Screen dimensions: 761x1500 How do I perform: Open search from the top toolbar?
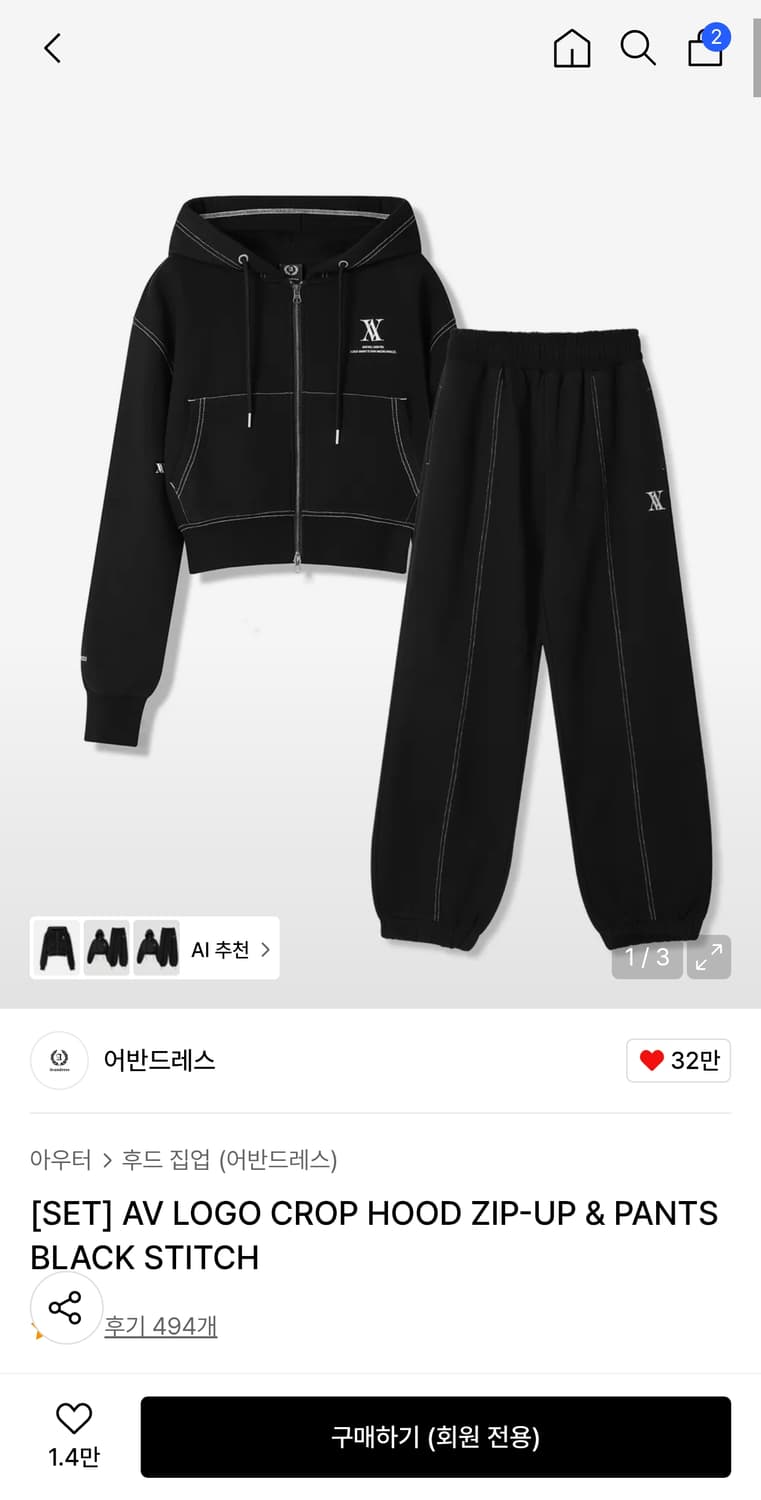(x=638, y=48)
